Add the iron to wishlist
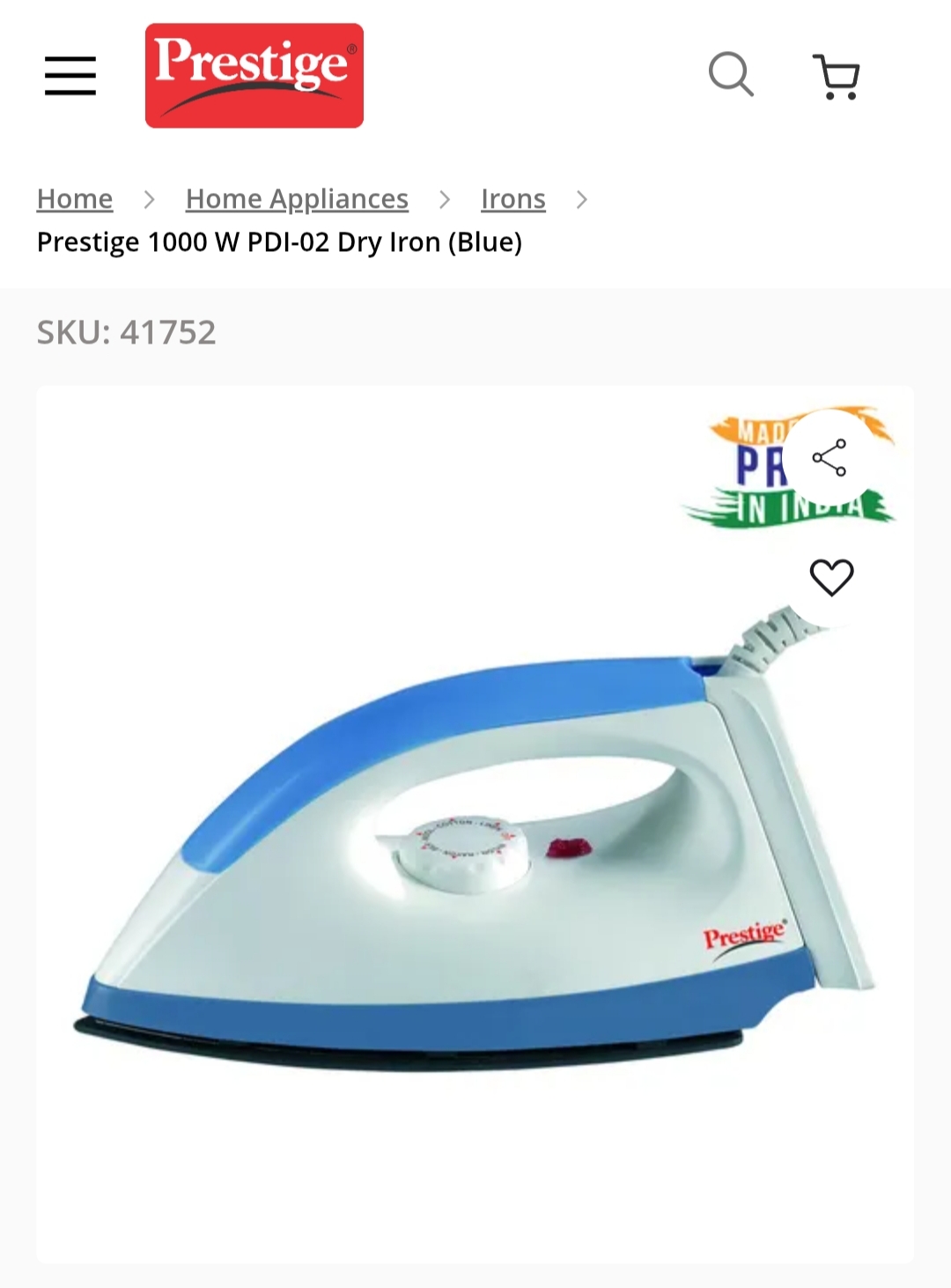This screenshot has height=1288, width=951. [831, 578]
